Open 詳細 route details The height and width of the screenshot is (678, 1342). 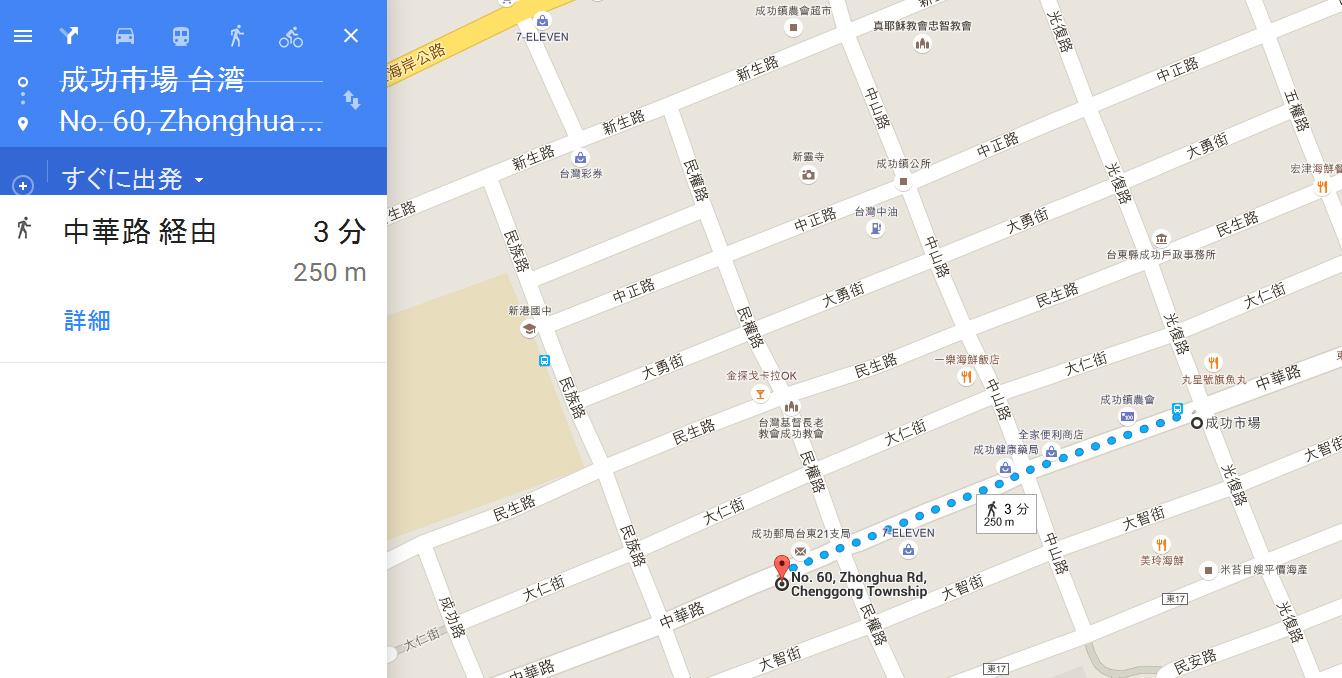click(x=87, y=321)
